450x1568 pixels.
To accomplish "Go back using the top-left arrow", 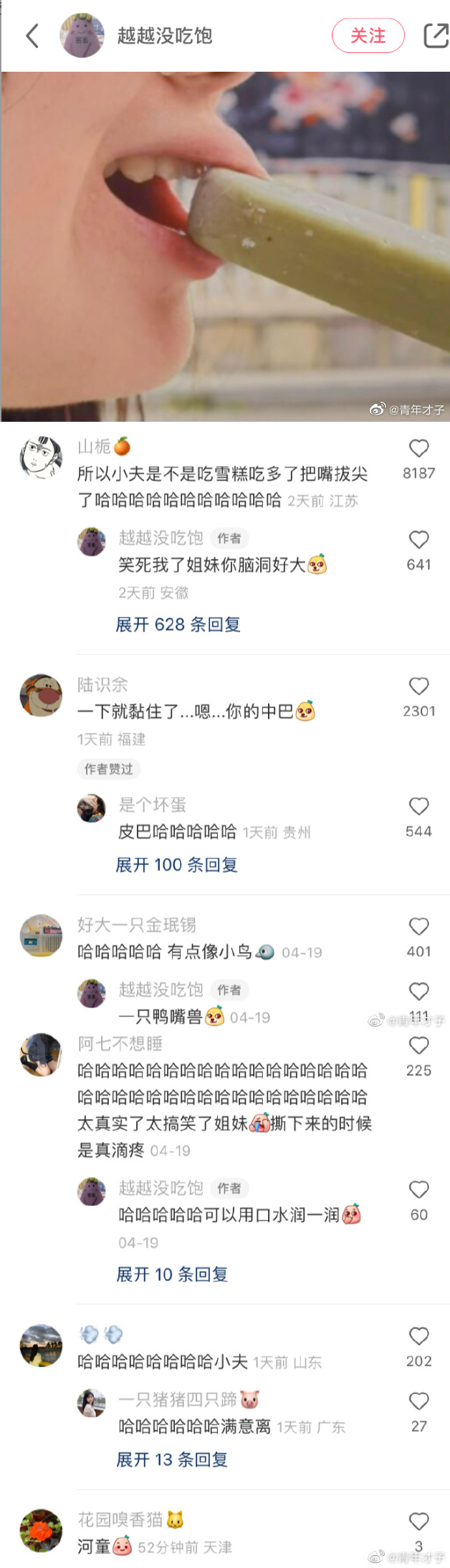I will click(x=32, y=35).
